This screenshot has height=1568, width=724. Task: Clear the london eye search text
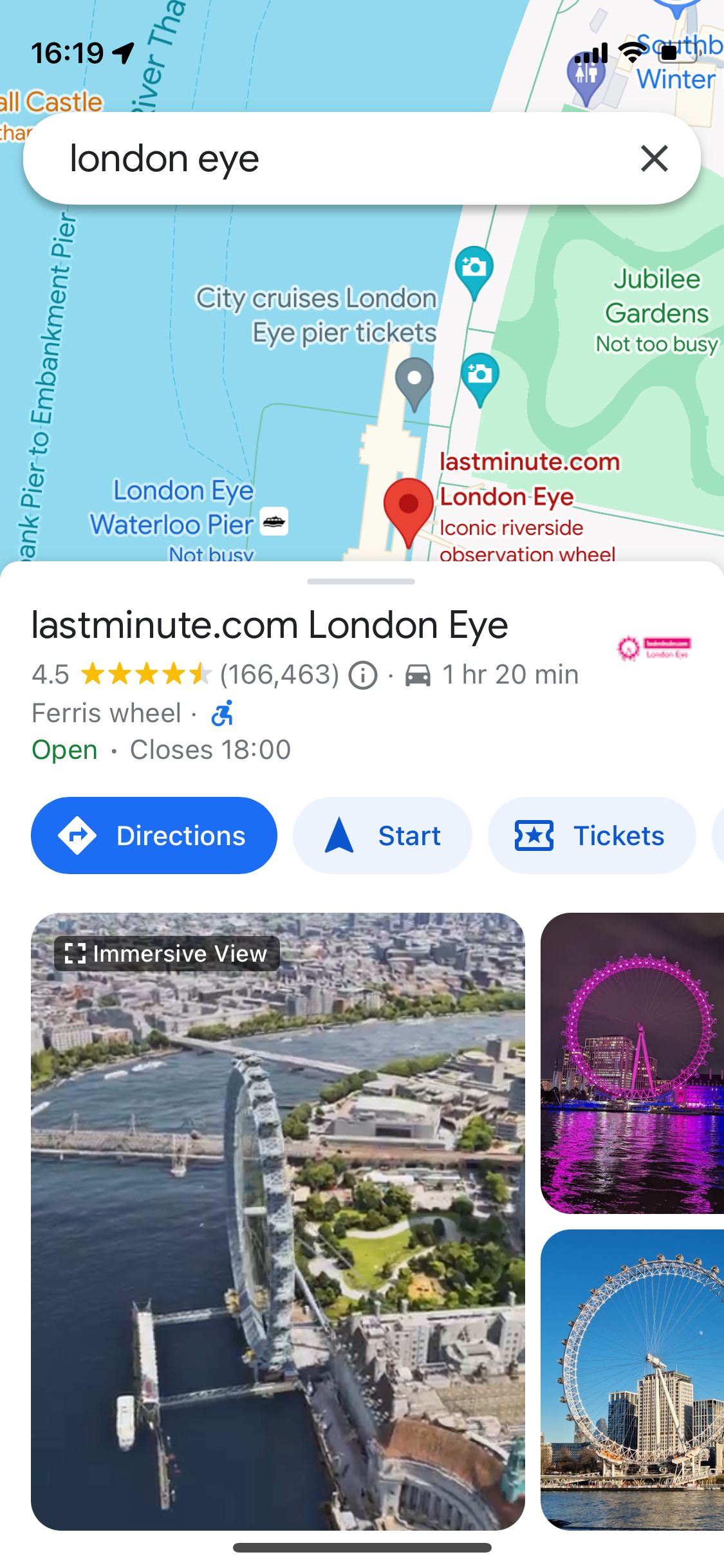tap(654, 158)
